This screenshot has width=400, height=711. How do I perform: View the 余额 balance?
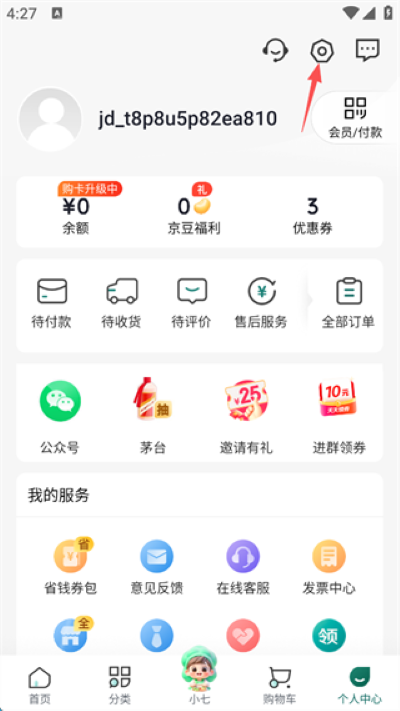[76, 214]
